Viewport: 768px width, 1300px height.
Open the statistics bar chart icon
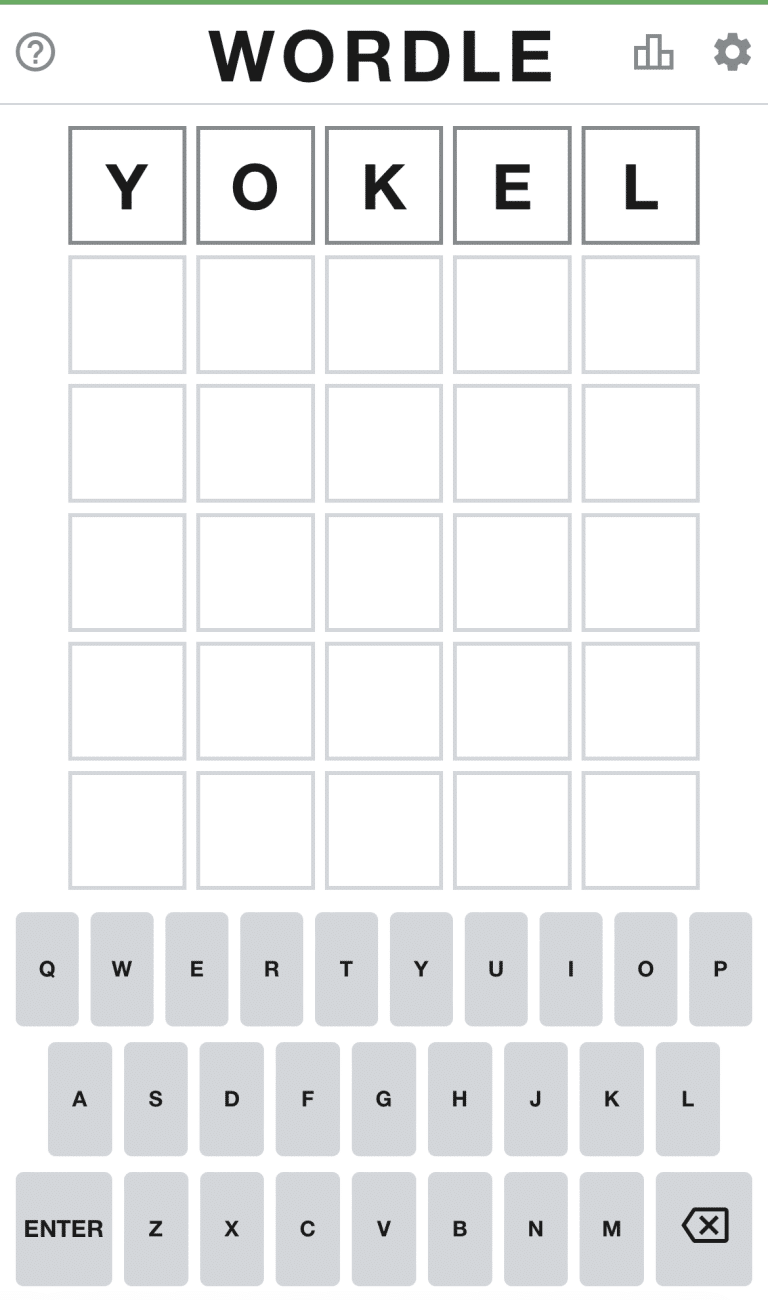pyautogui.click(x=653, y=52)
